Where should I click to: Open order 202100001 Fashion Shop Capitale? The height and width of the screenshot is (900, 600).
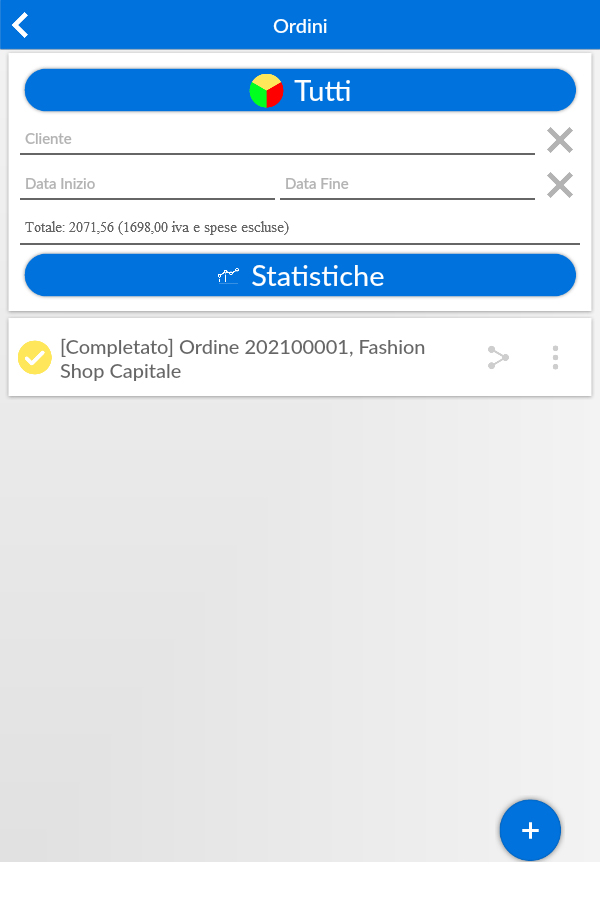pos(250,358)
